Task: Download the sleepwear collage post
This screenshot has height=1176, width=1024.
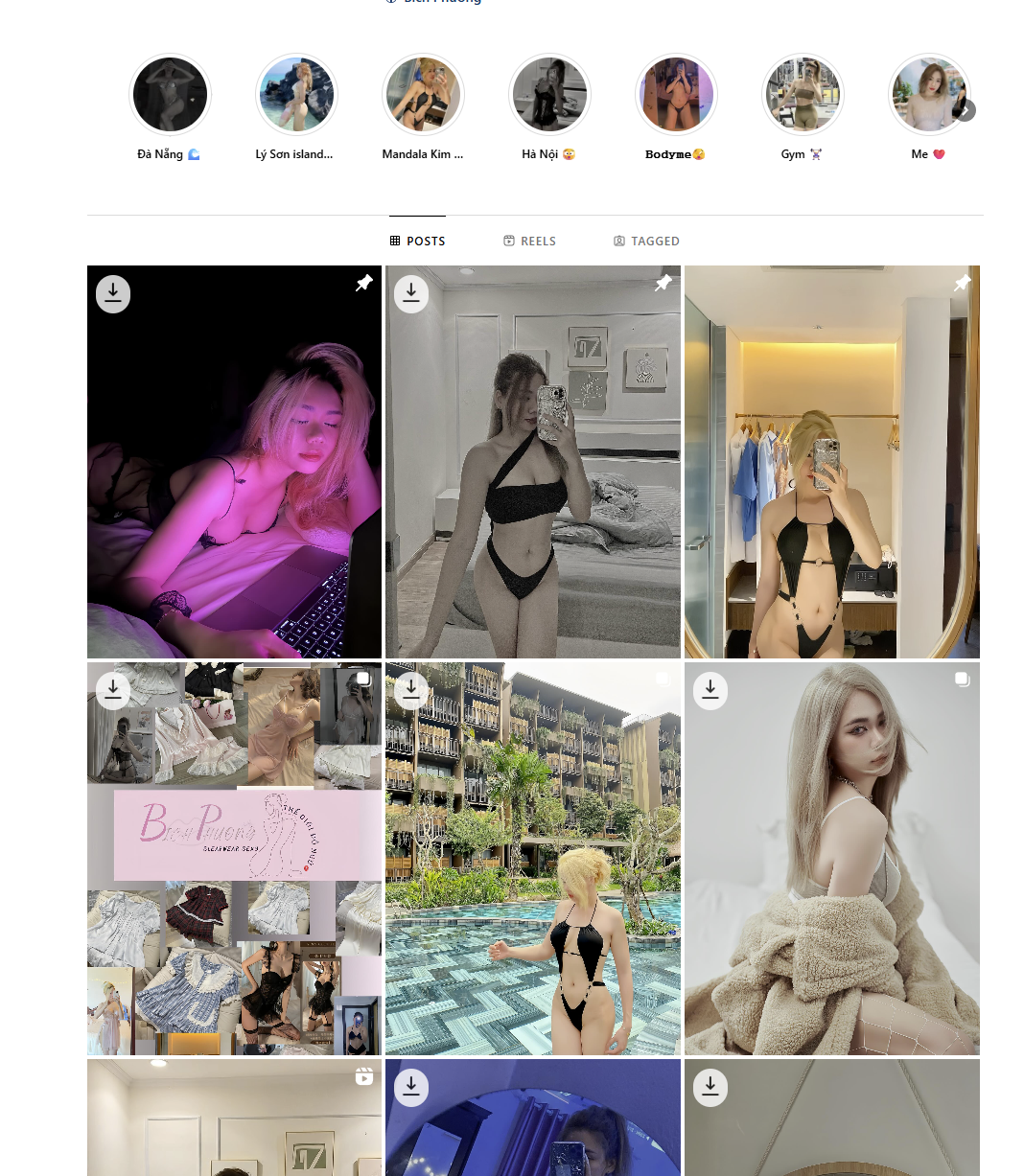Action: (113, 690)
